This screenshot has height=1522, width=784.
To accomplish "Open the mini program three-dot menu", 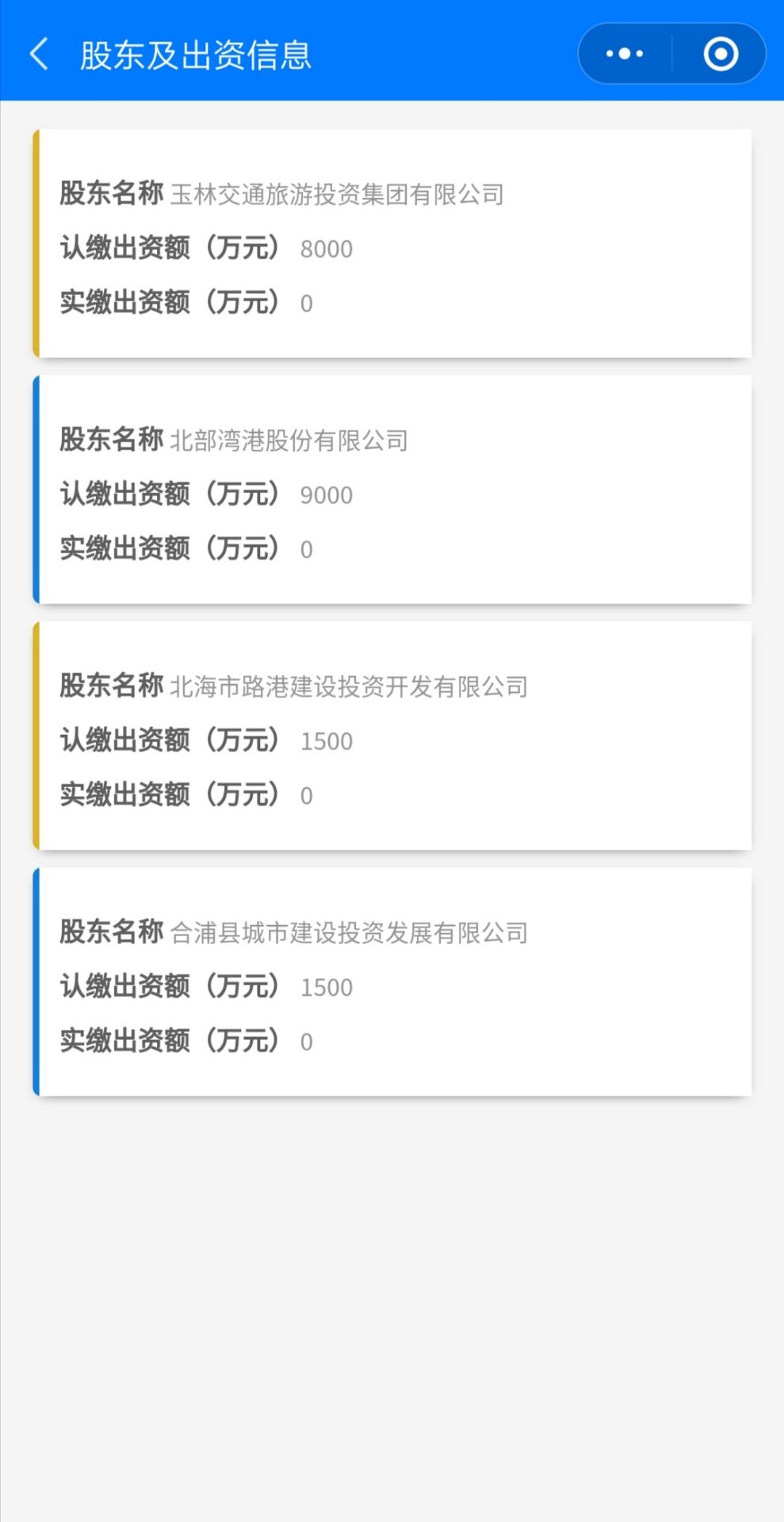I will point(625,54).
